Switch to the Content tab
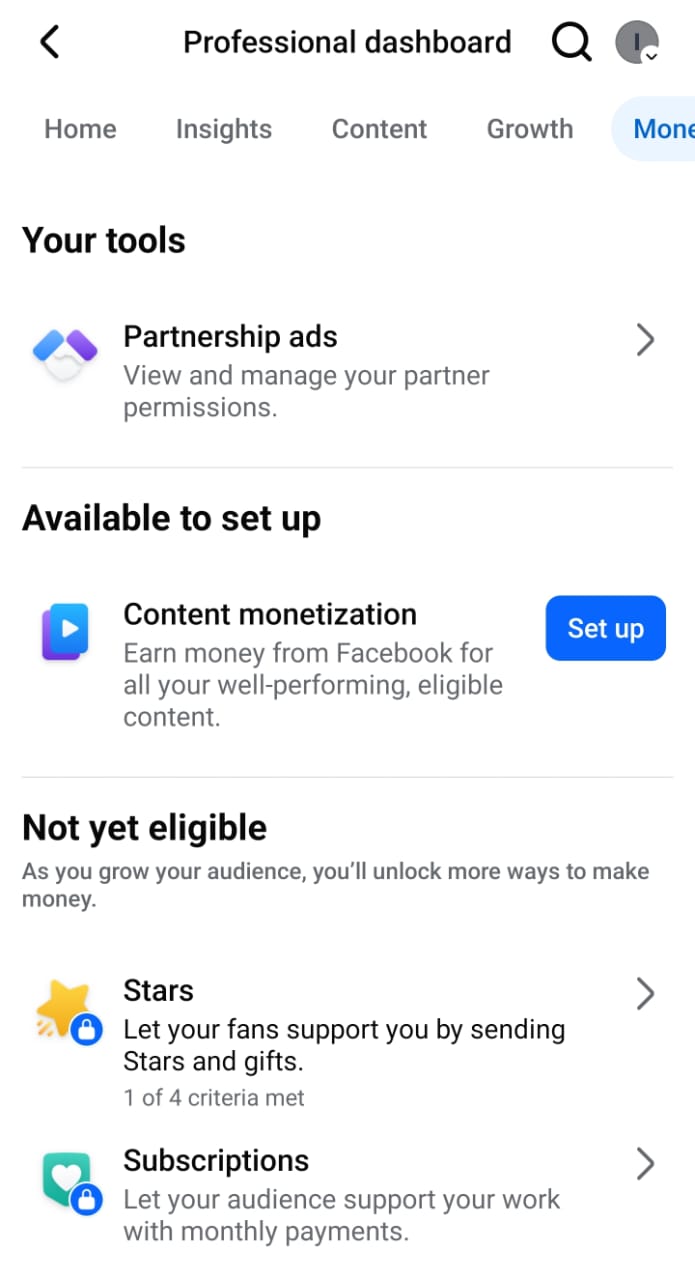 point(379,129)
